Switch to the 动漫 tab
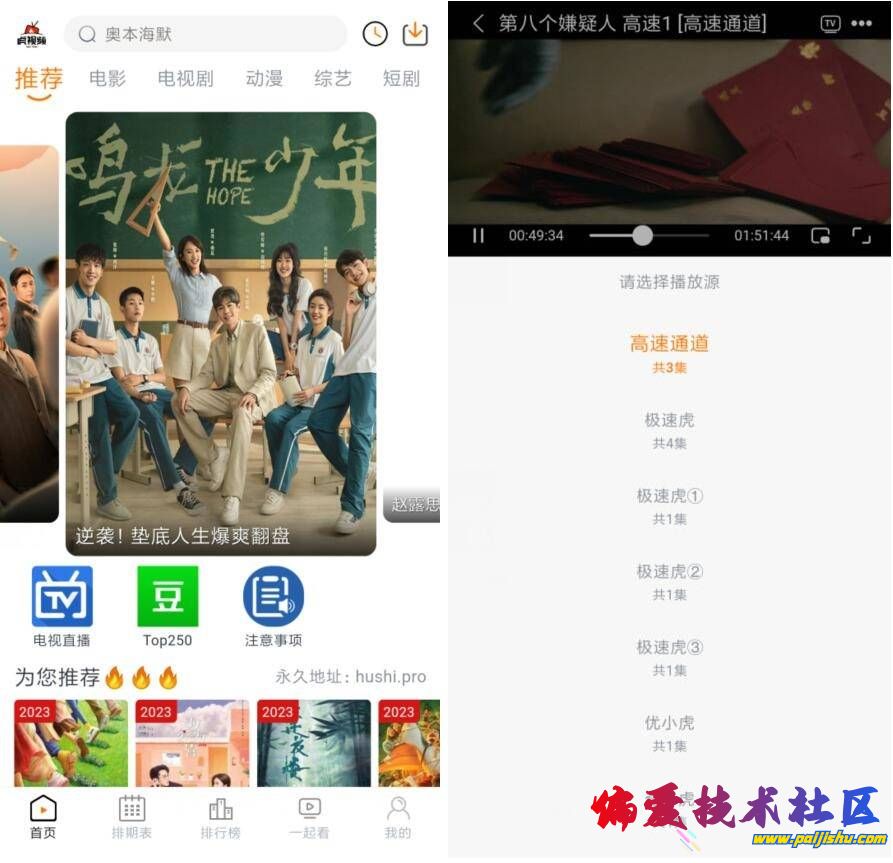This screenshot has height=863, width=893. pos(264,78)
